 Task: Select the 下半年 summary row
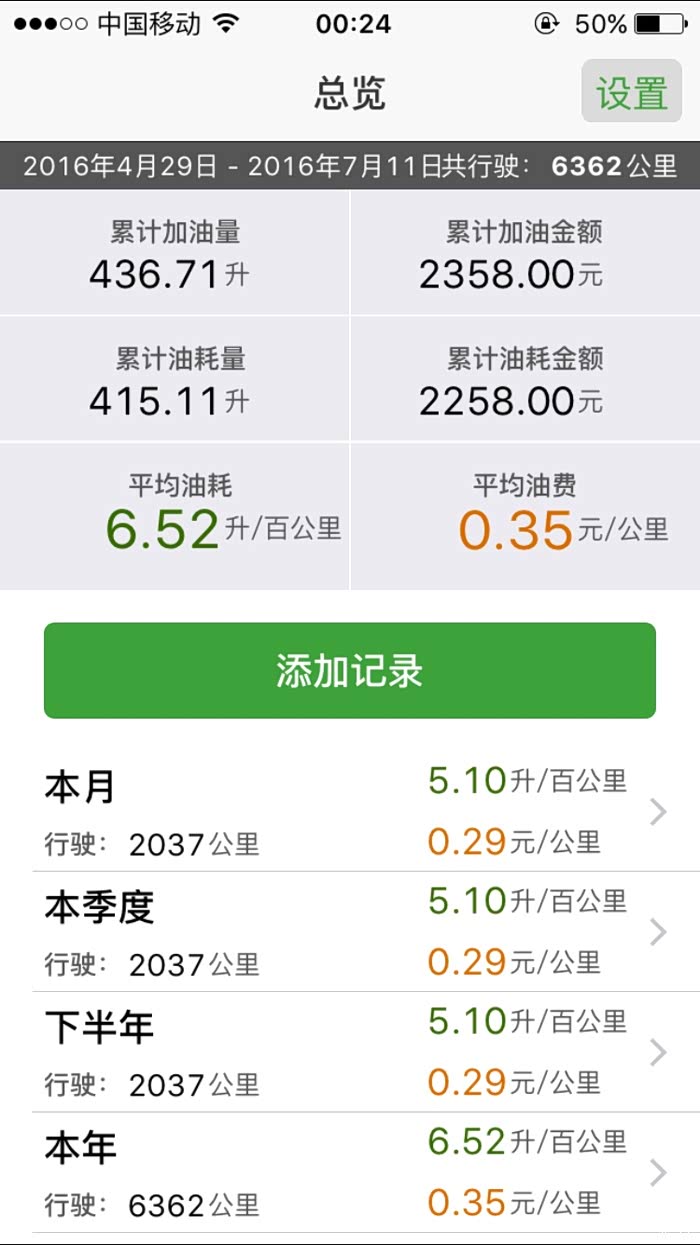click(350, 1052)
